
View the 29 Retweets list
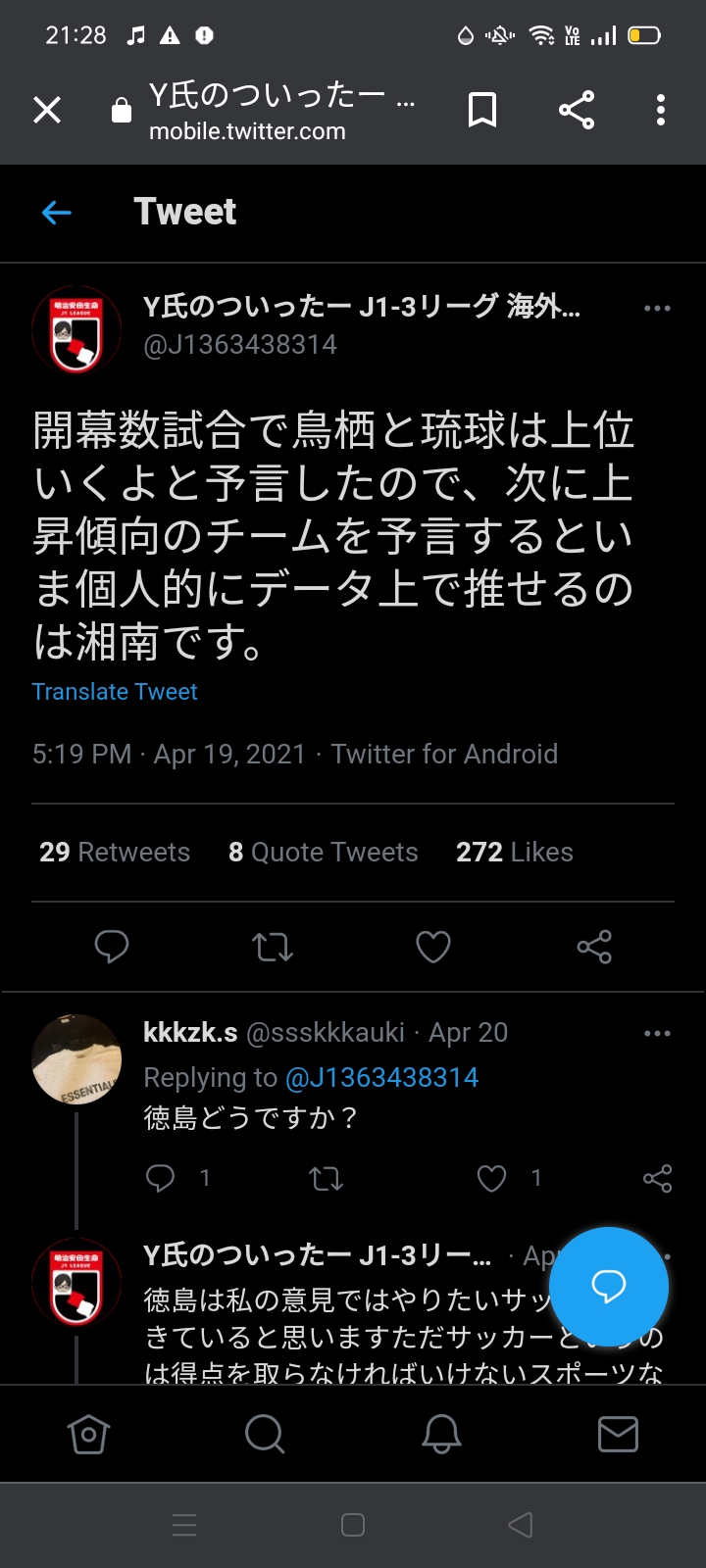115,853
